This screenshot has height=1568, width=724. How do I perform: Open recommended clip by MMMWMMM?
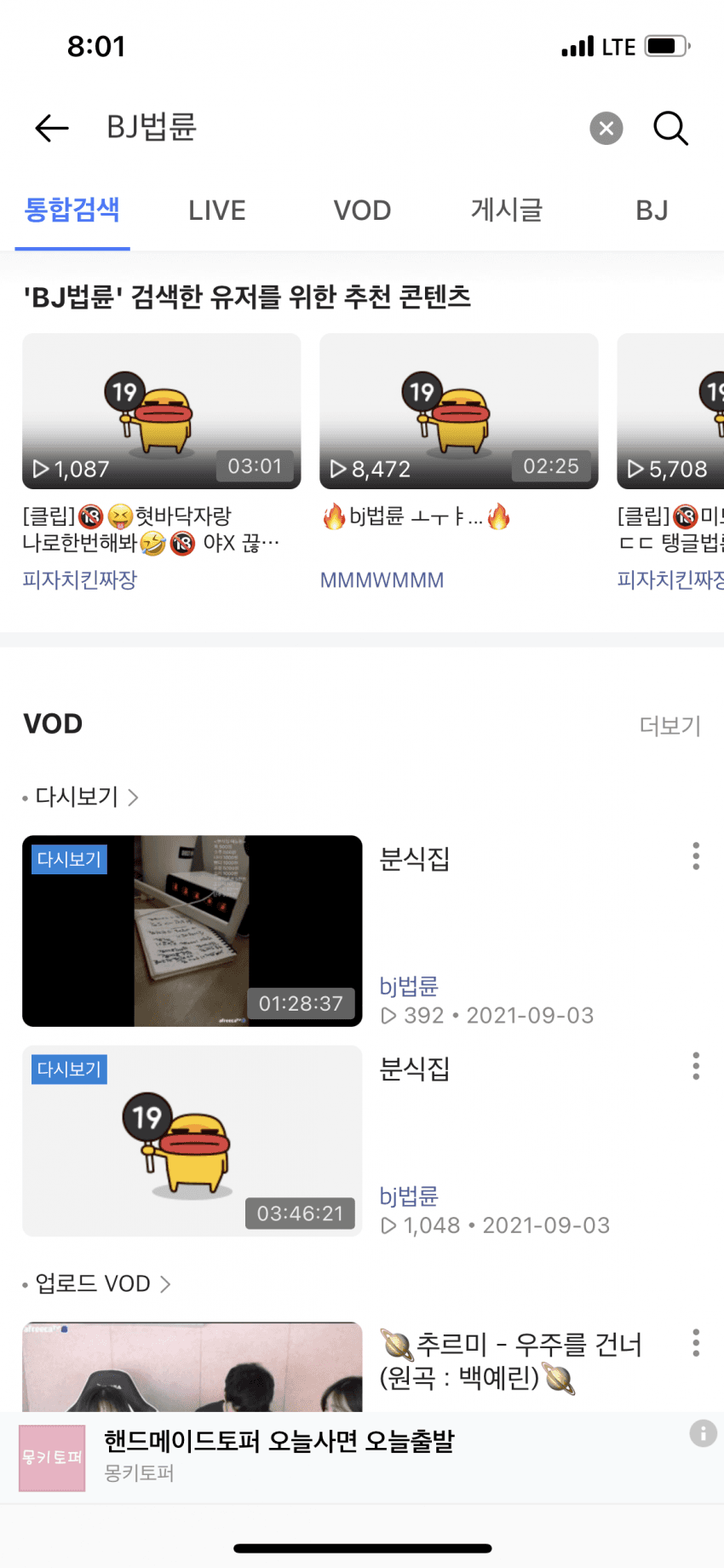click(x=458, y=412)
